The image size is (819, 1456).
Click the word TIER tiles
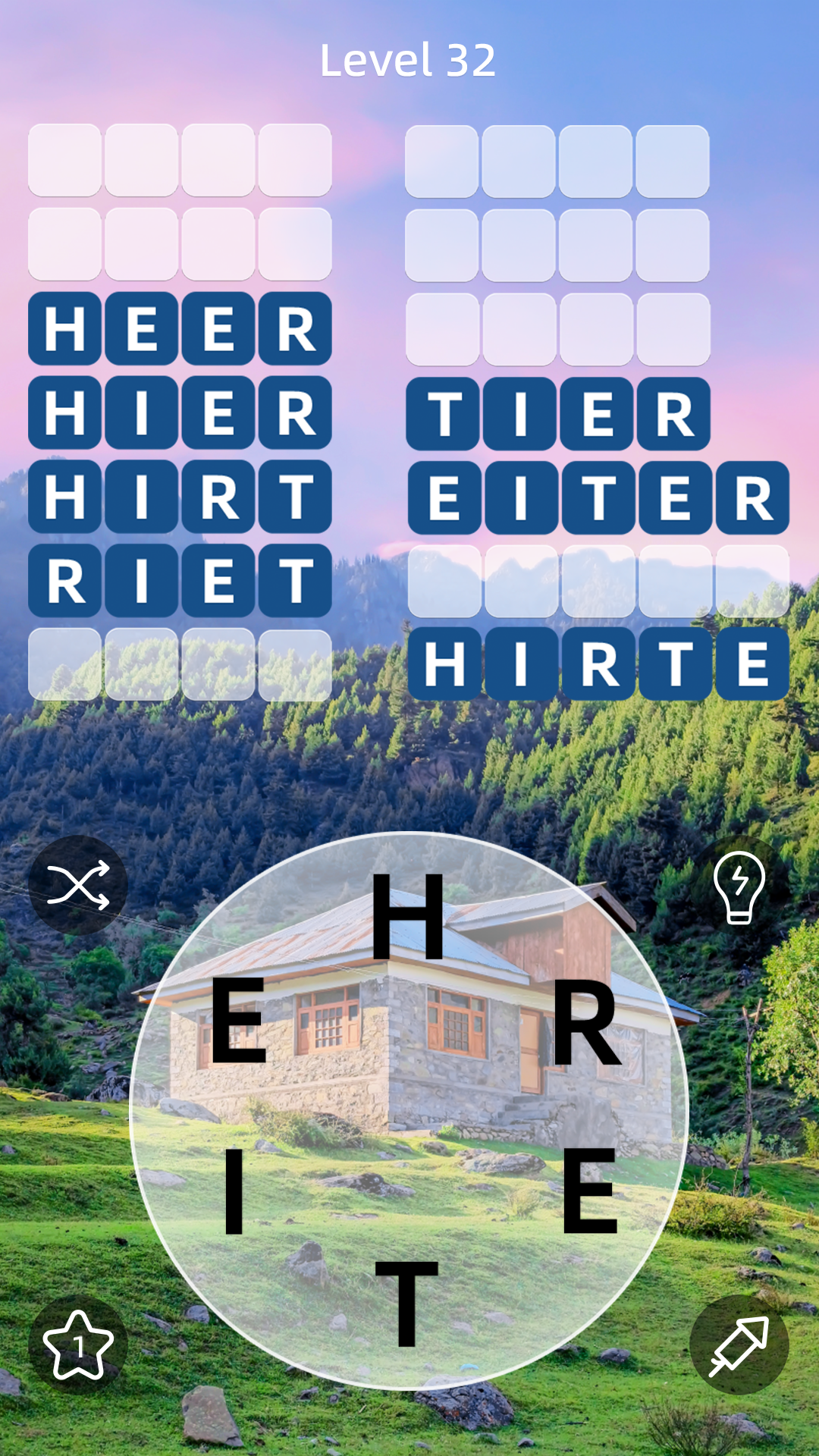[557, 413]
